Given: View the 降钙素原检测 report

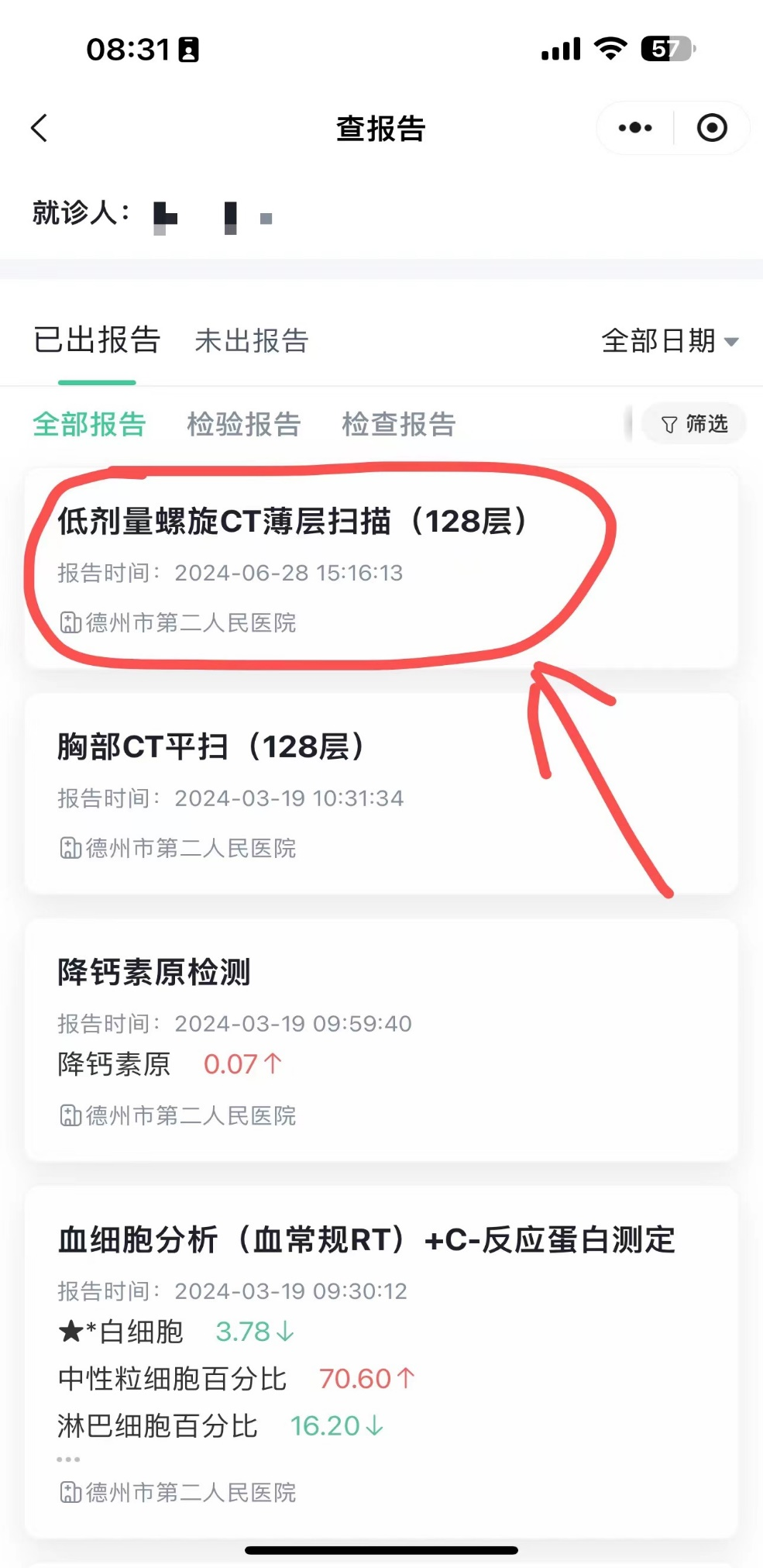Looking at the screenshot, I should [380, 1039].
